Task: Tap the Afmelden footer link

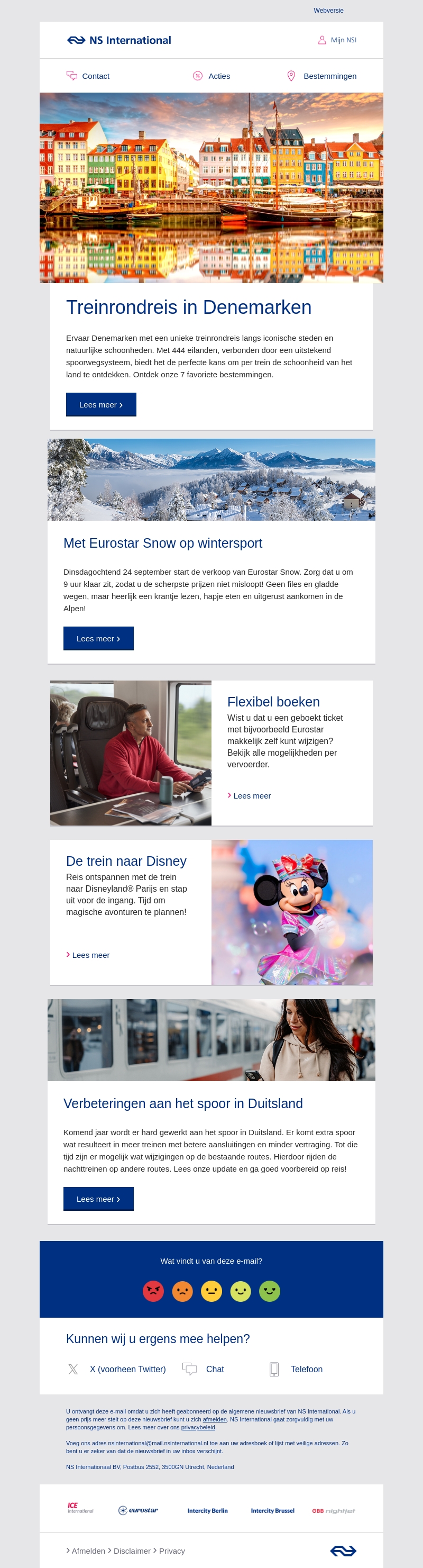Action: coord(88,1551)
